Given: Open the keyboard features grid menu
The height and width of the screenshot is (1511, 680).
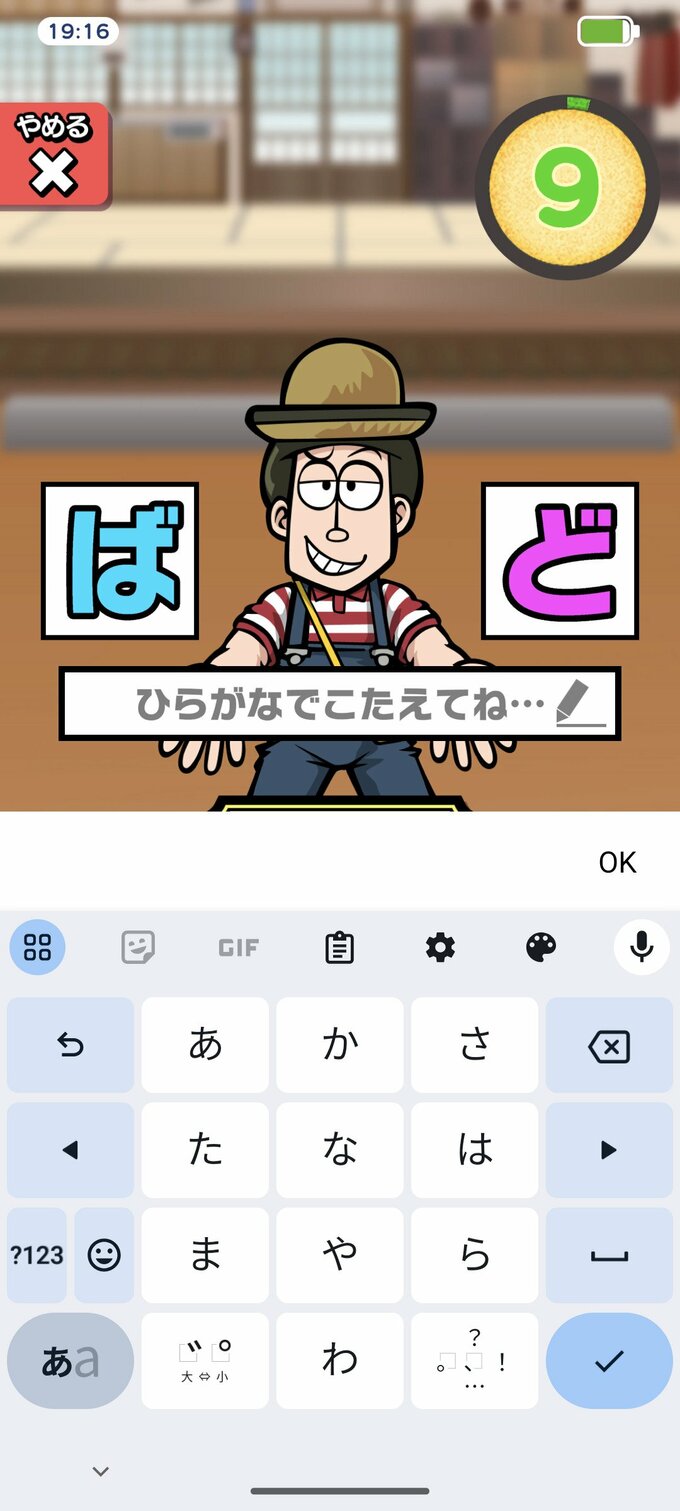Looking at the screenshot, I should coord(37,947).
